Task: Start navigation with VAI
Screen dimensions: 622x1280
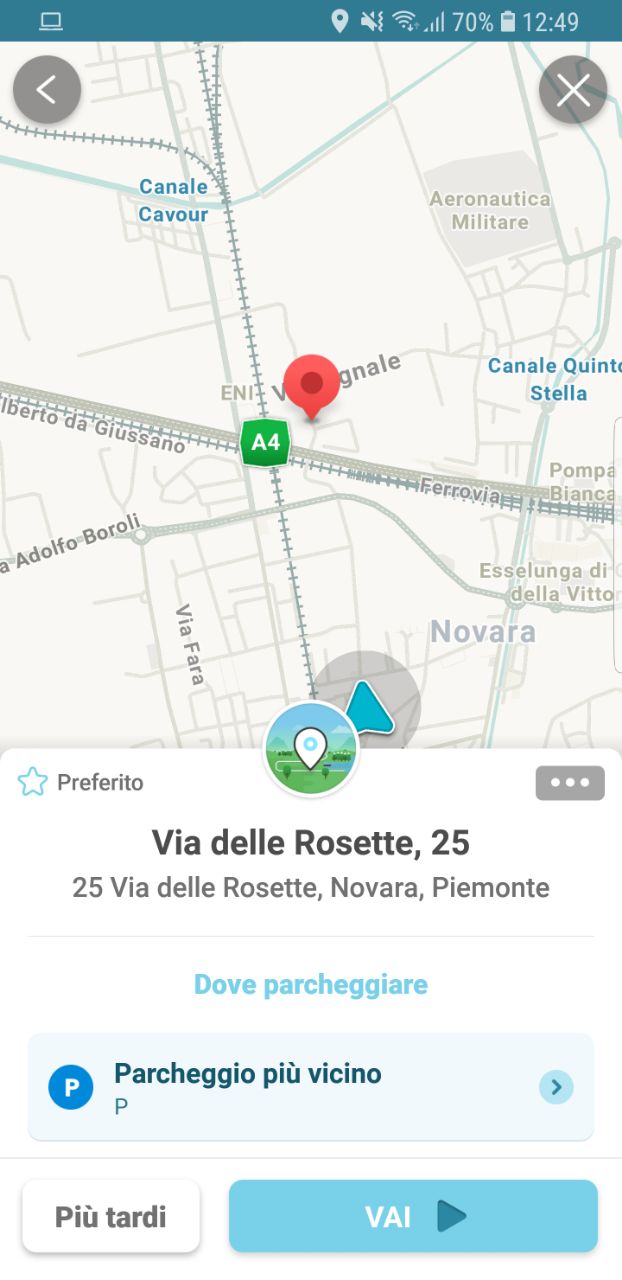Action: pos(413,1216)
